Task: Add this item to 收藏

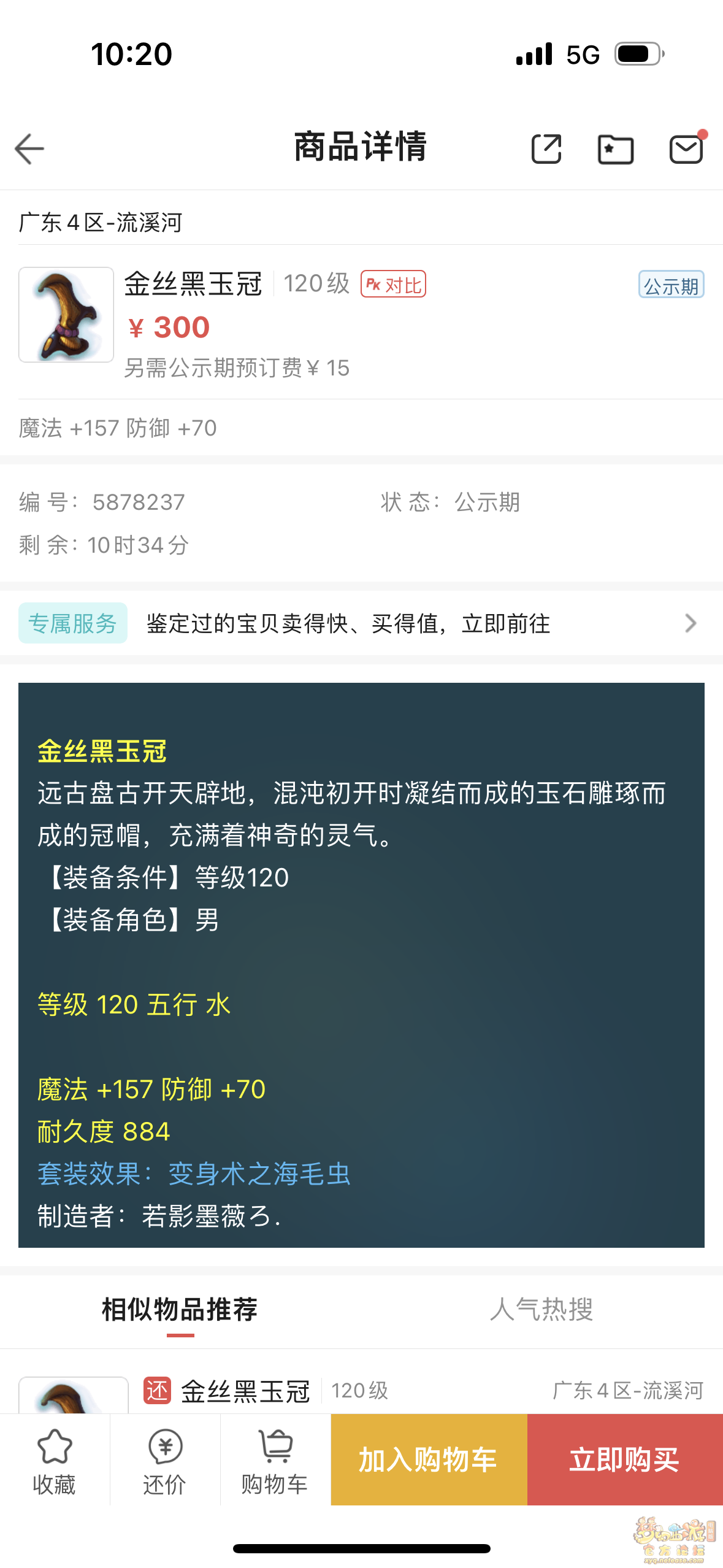Action: pos(55,1460)
